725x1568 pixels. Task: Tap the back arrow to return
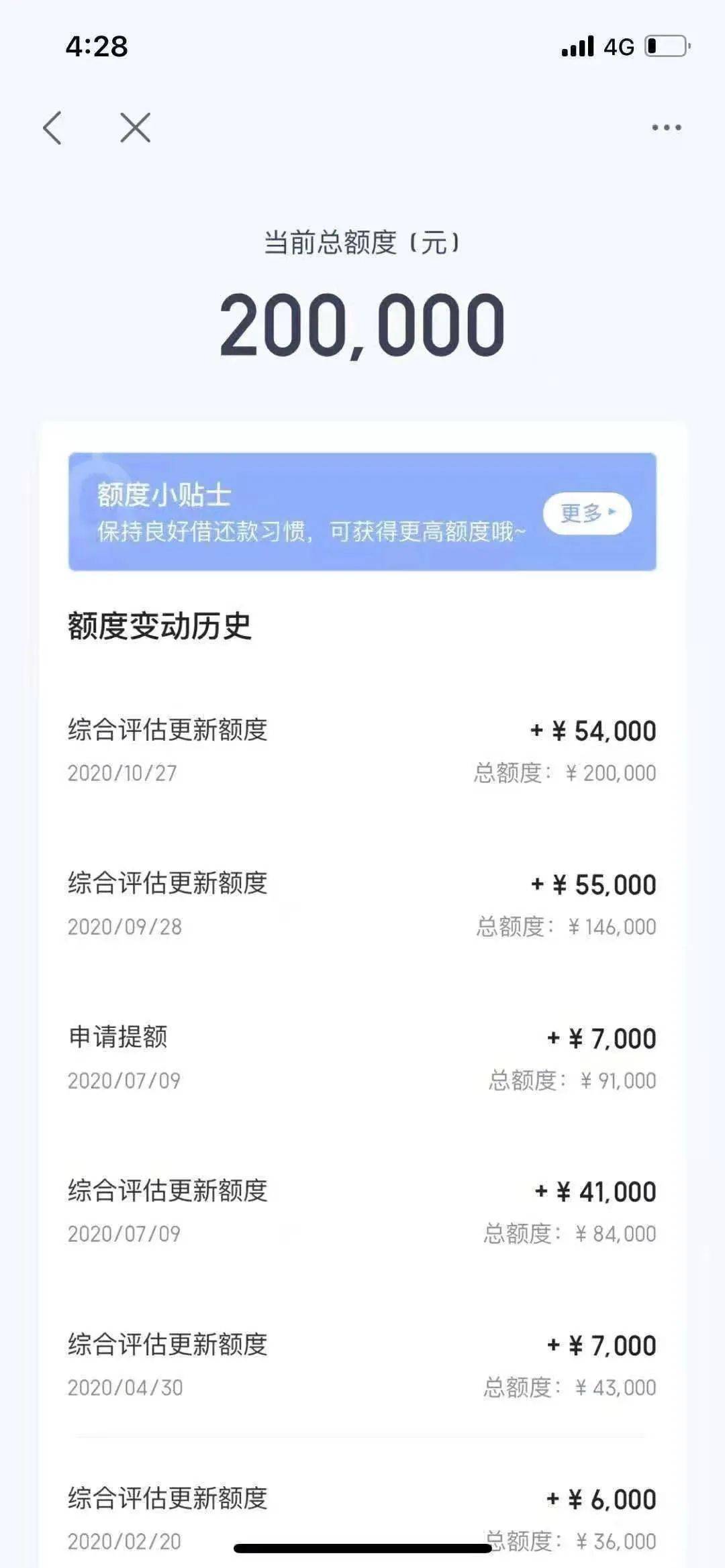pyautogui.click(x=53, y=127)
